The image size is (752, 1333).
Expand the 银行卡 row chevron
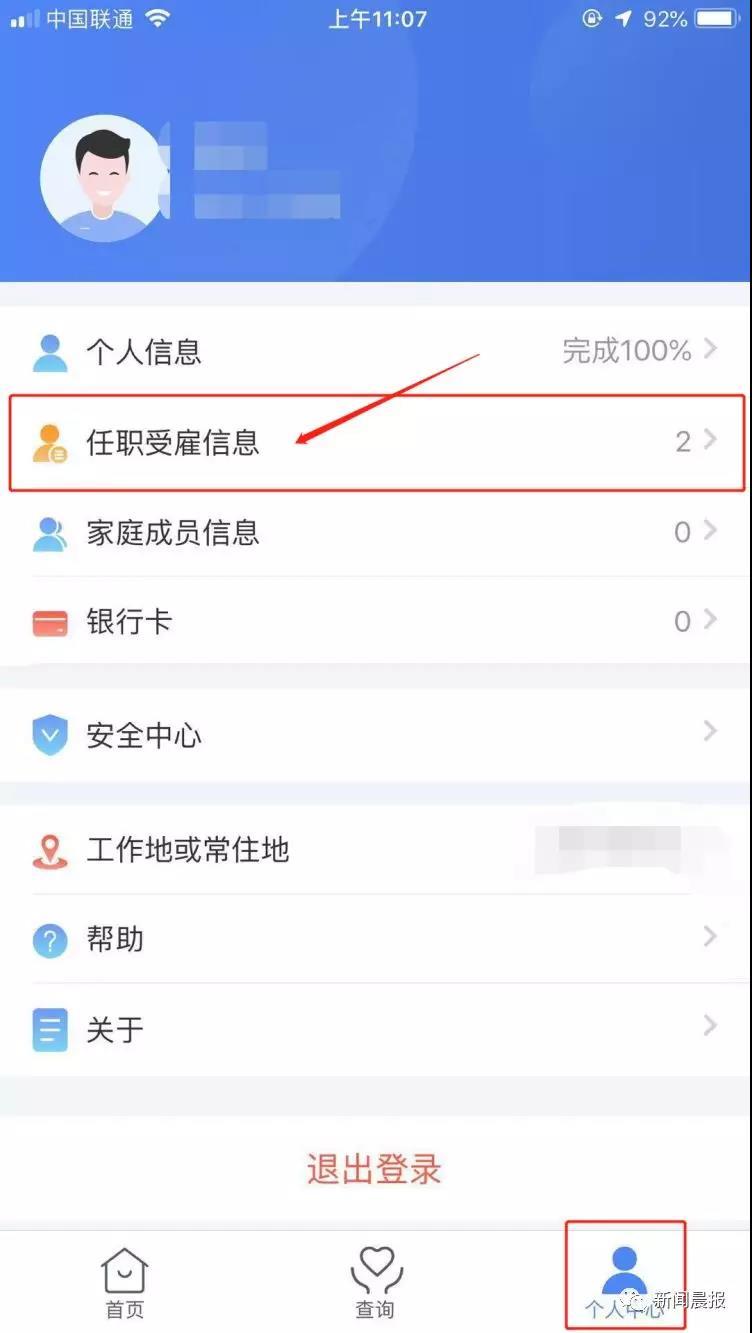712,621
